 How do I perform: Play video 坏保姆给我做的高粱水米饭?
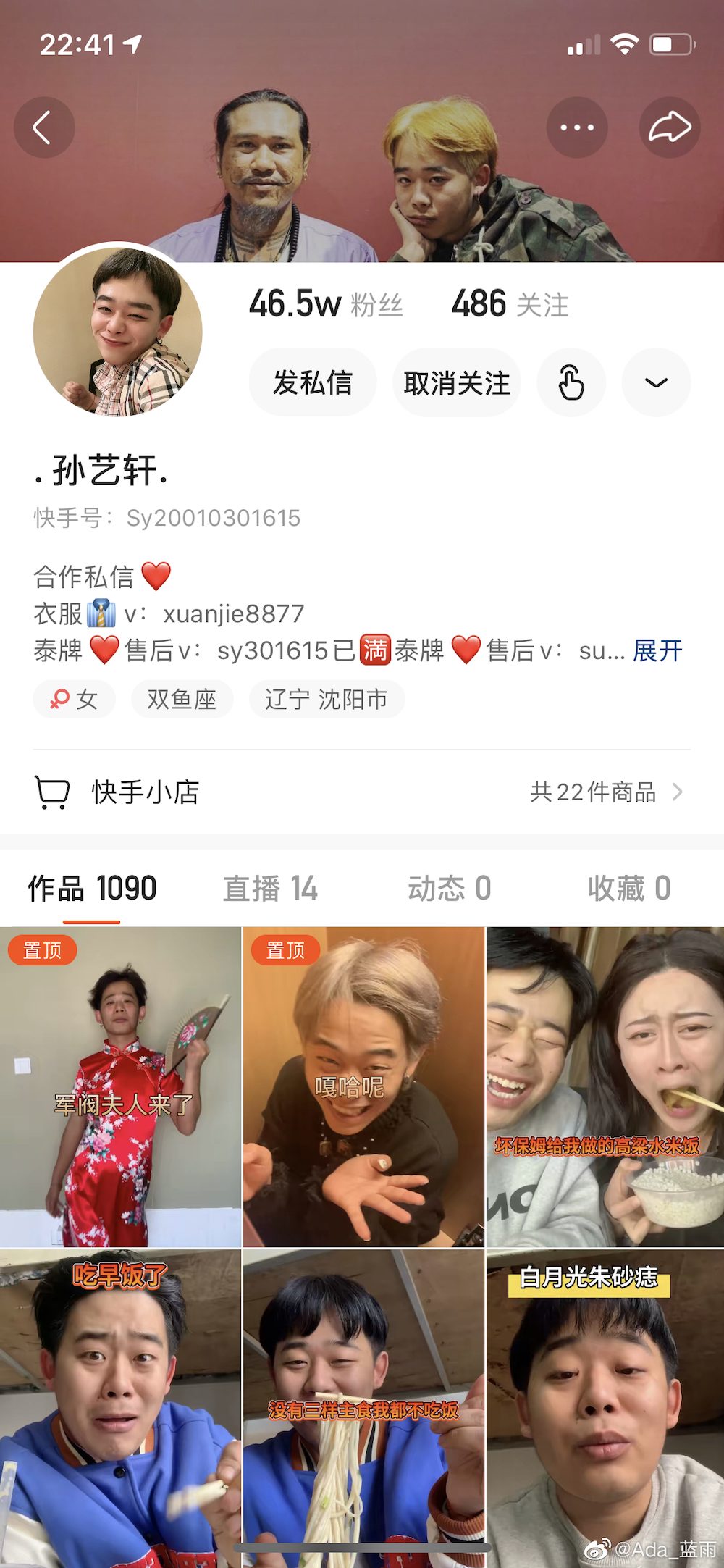pyautogui.click(x=605, y=1086)
